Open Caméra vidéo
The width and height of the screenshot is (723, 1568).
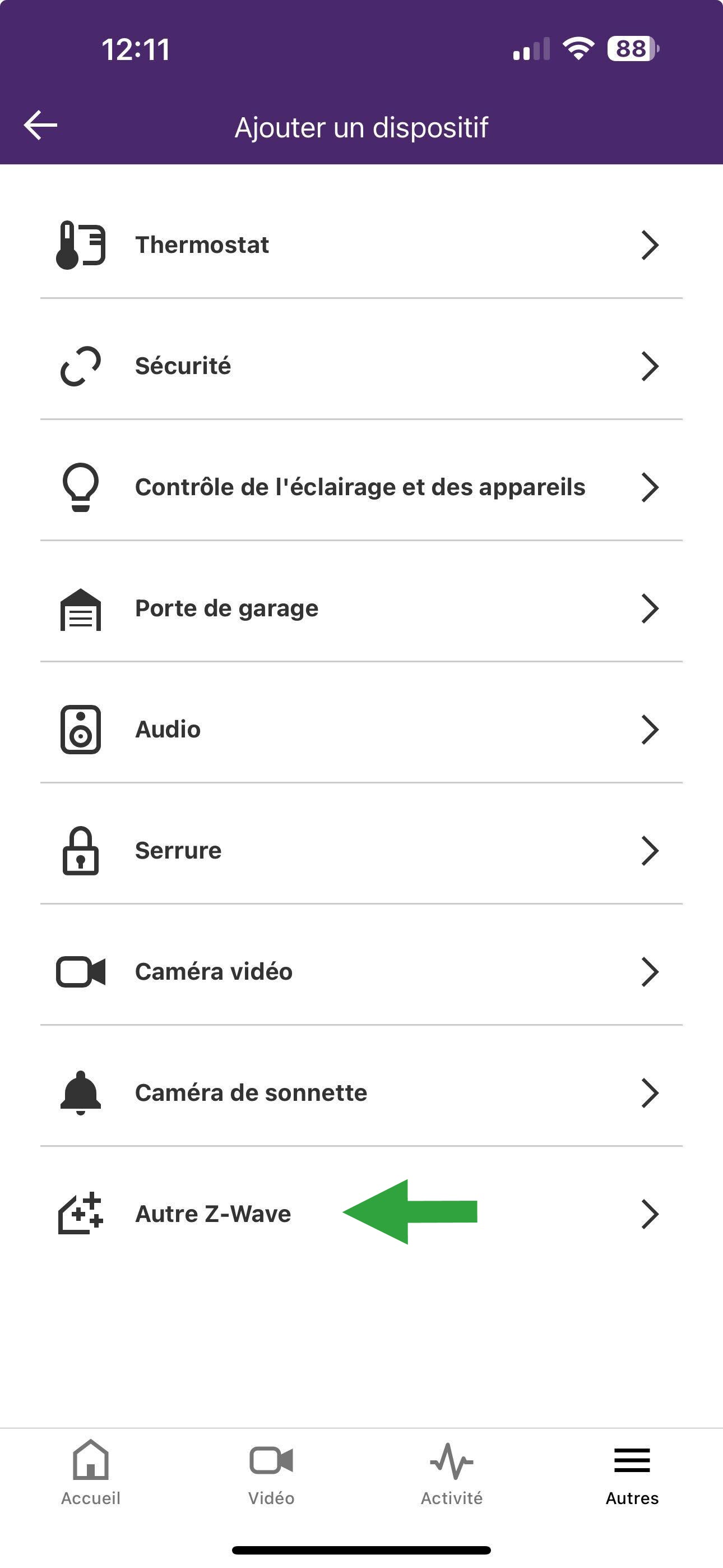point(360,971)
